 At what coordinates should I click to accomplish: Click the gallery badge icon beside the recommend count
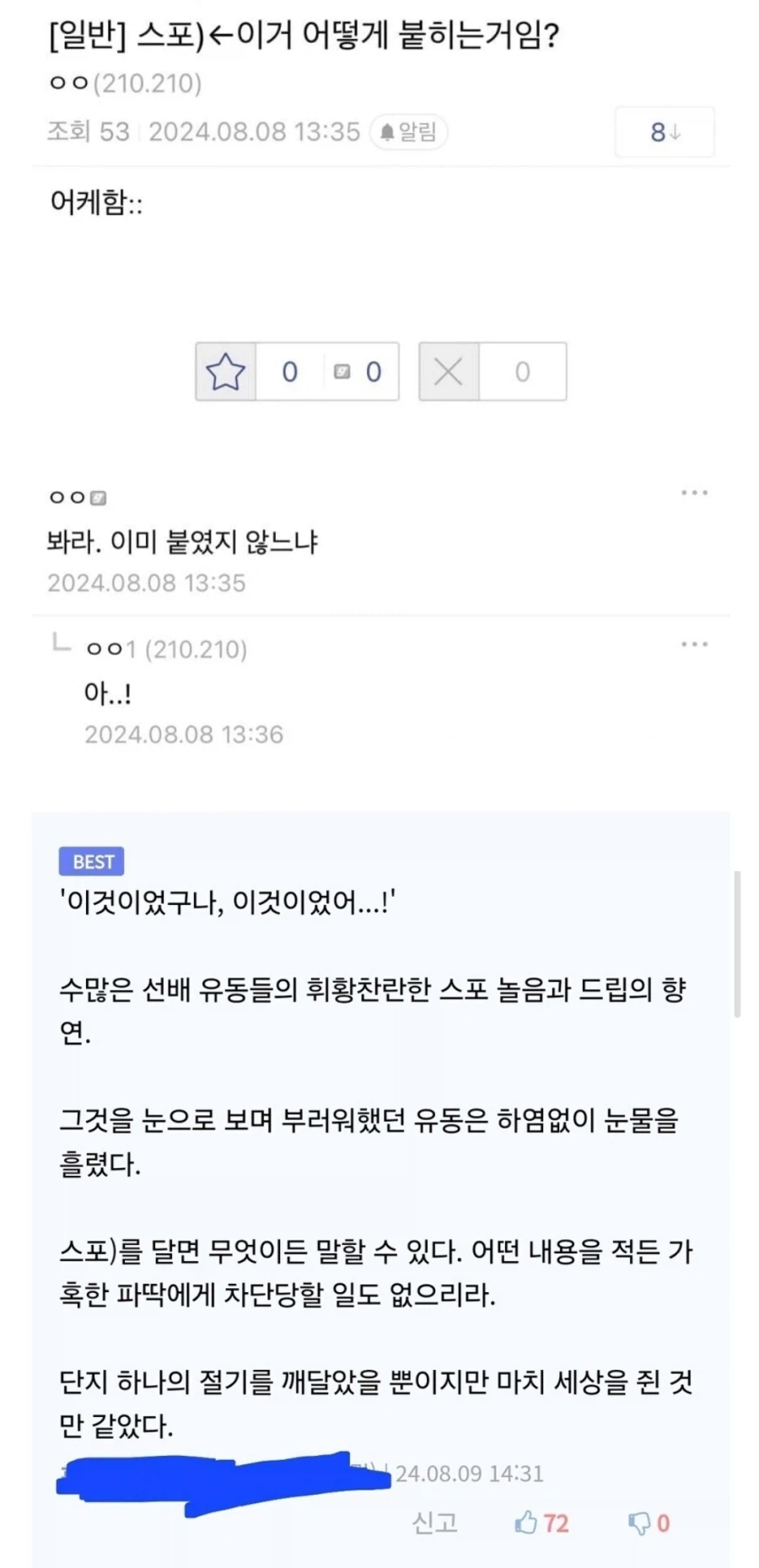pyautogui.click(x=341, y=371)
